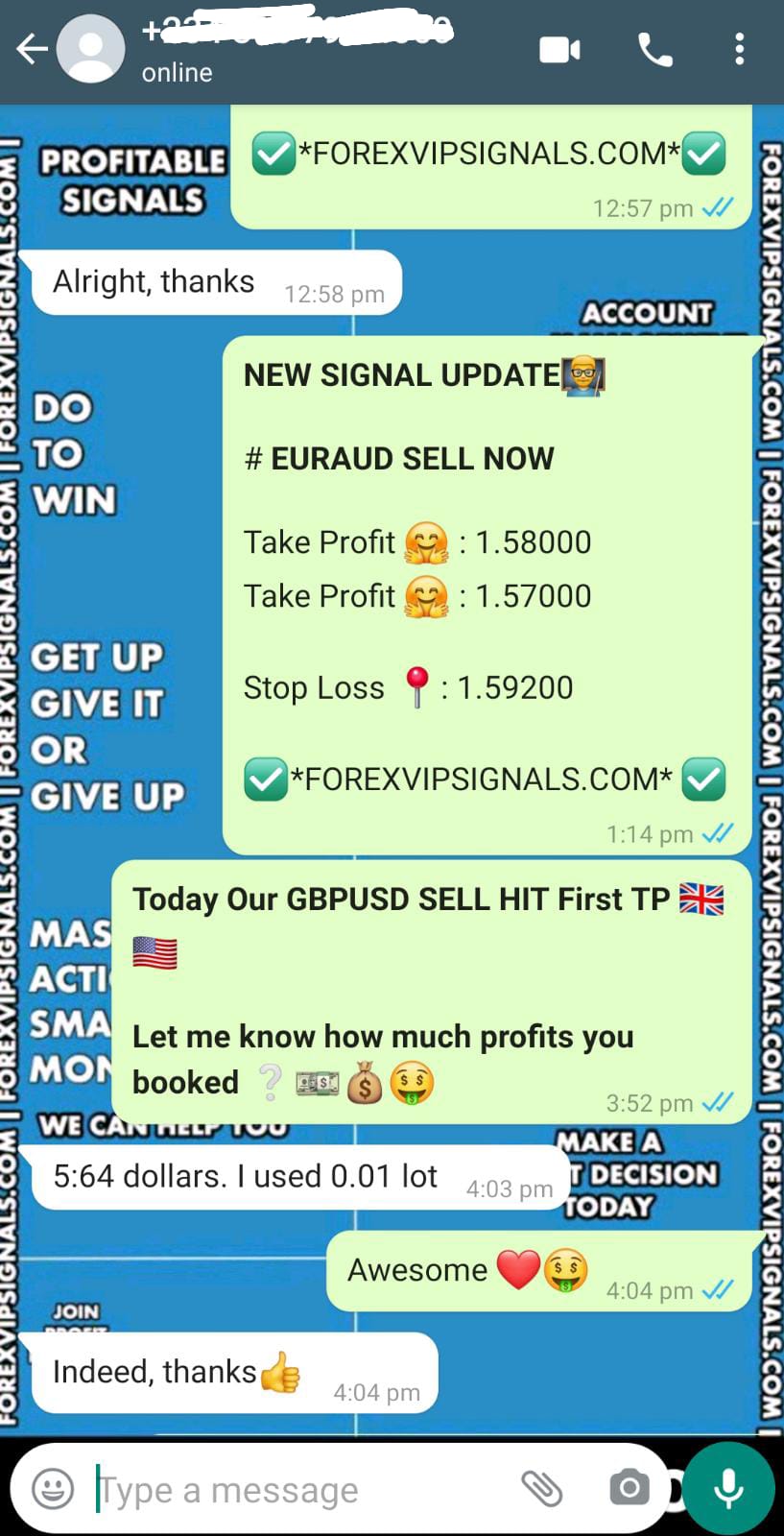
Task: Tap the voice message microphone button
Action: (728, 1489)
